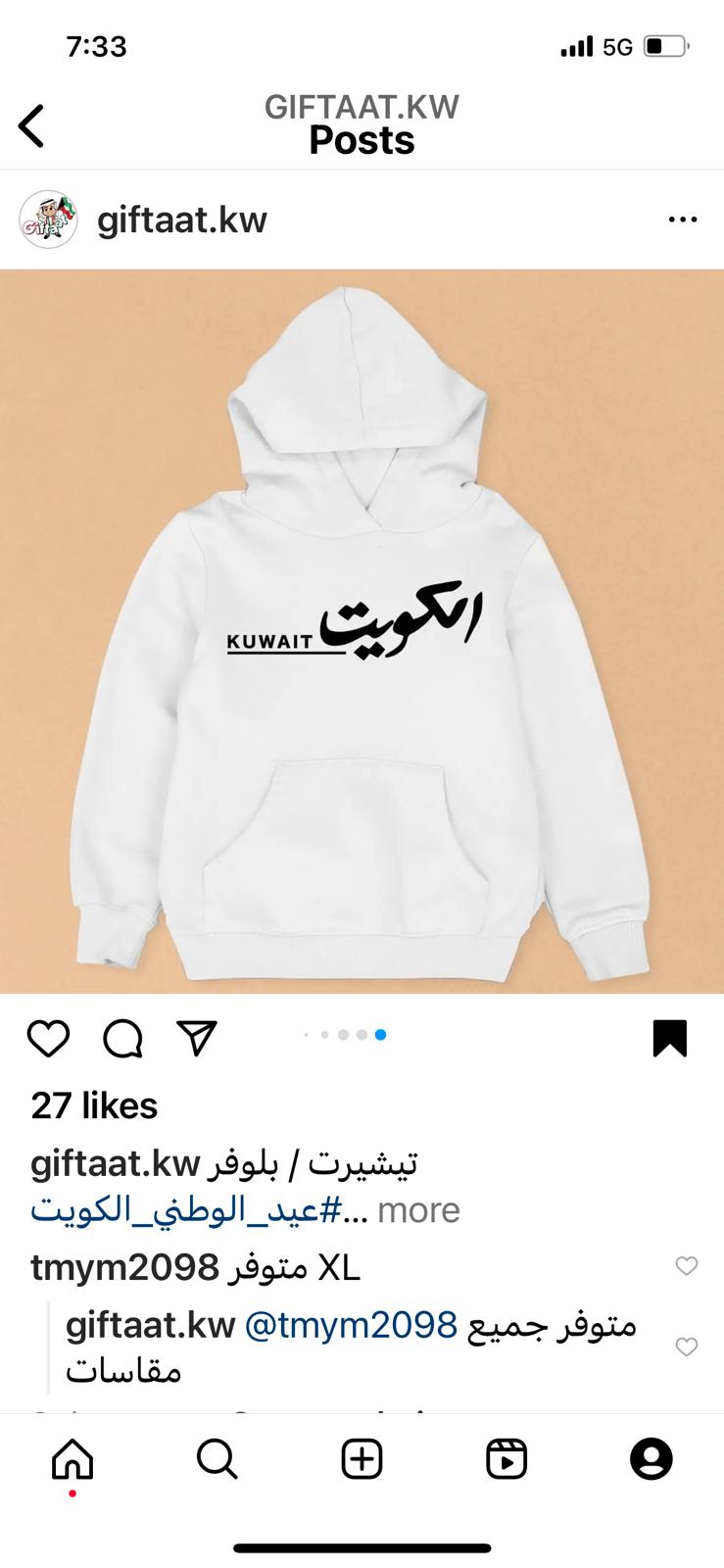724x1568 pixels.
Task: Like giftaat.kw's reply comment
Action: click(687, 1347)
